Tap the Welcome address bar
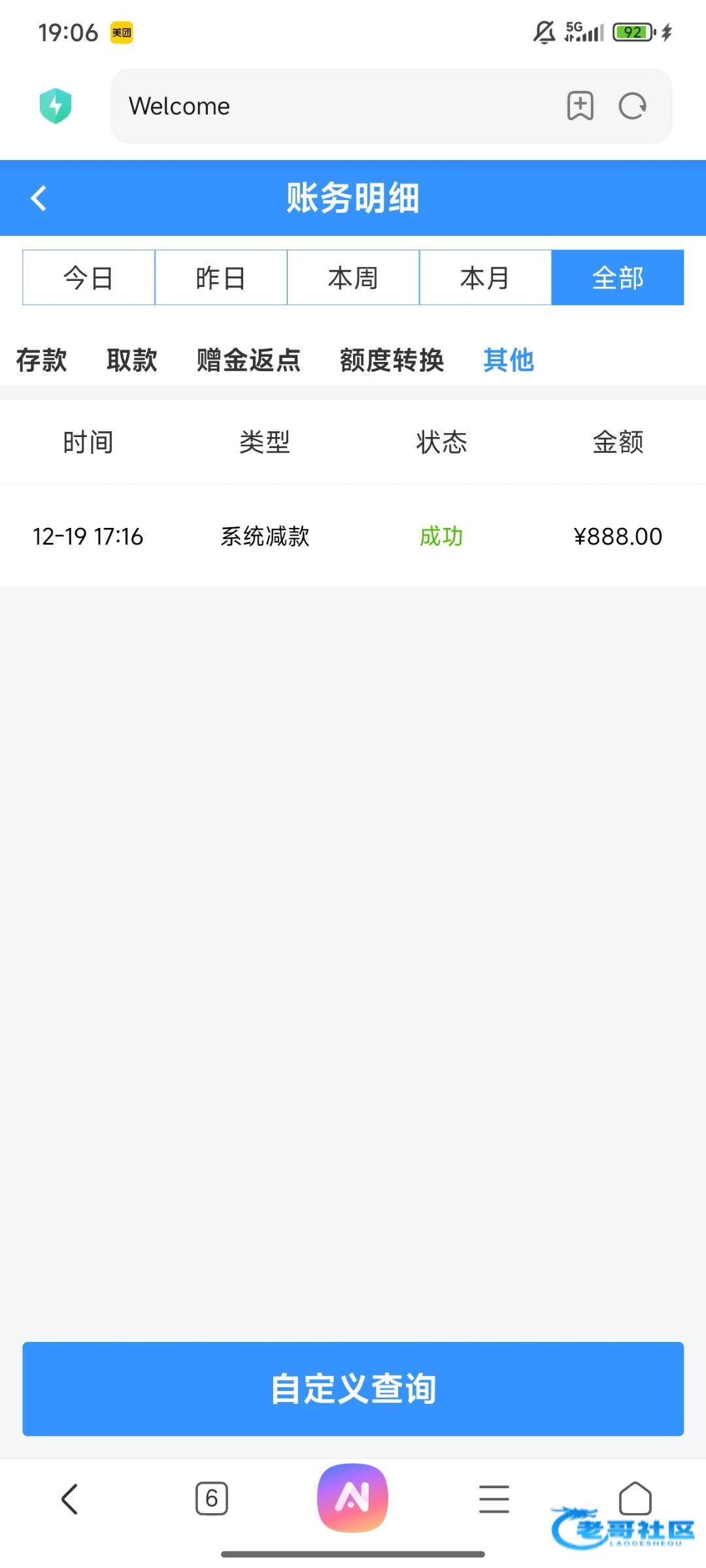The image size is (706, 1568). (x=327, y=106)
